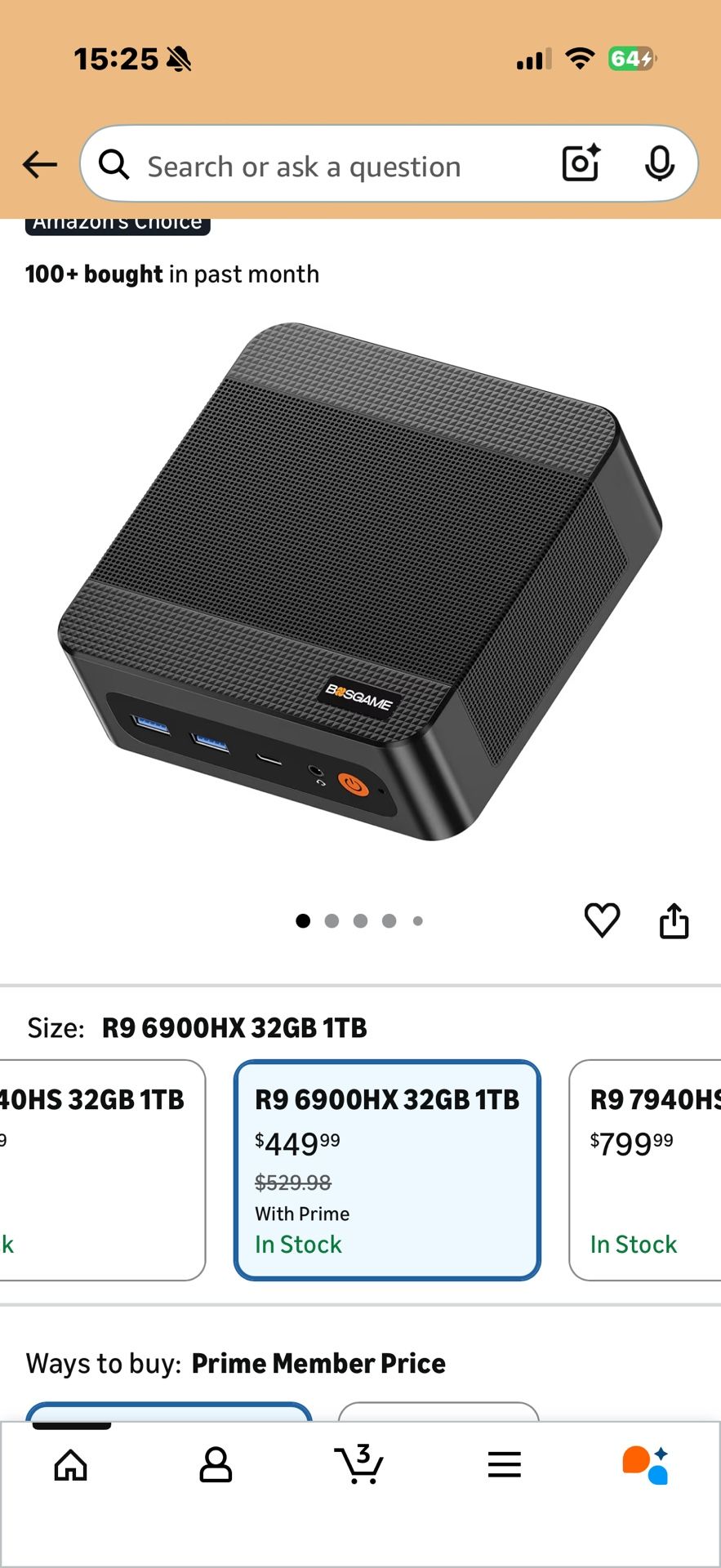721x1568 pixels.
Task: Open the BOSGAME mini PC product image
Action: pos(359,581)
